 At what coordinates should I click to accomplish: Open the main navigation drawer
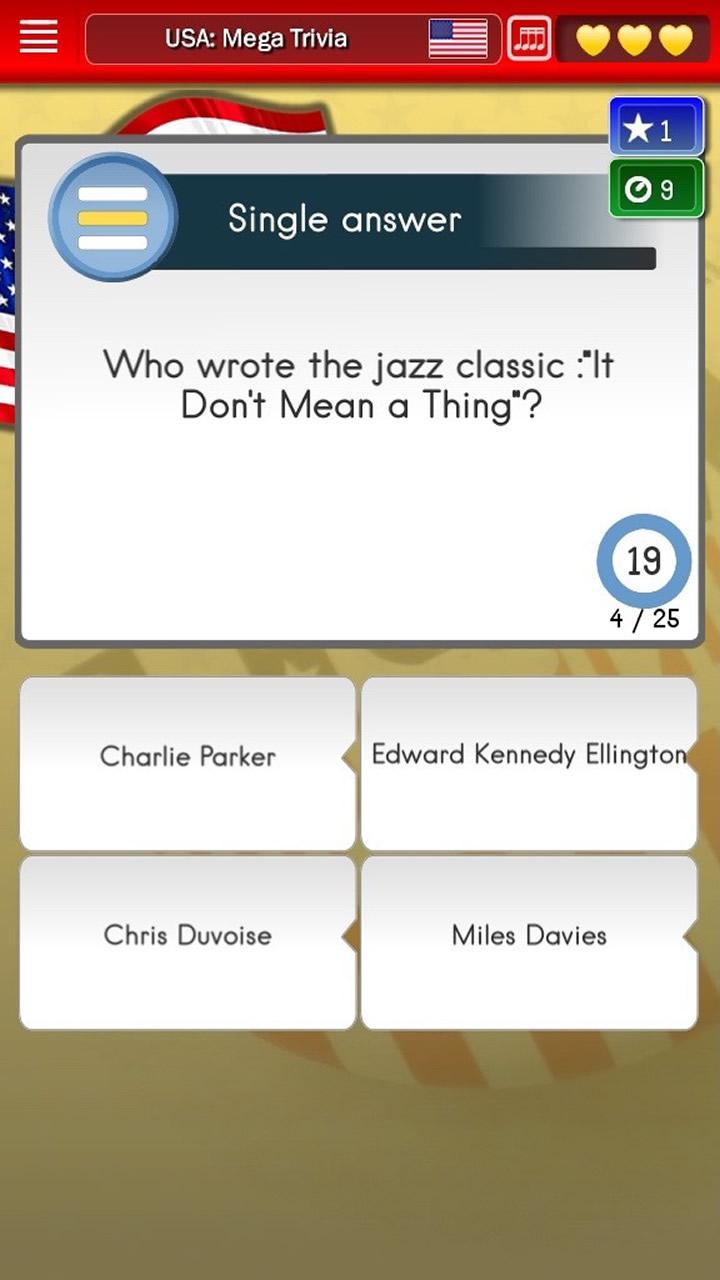38,37
